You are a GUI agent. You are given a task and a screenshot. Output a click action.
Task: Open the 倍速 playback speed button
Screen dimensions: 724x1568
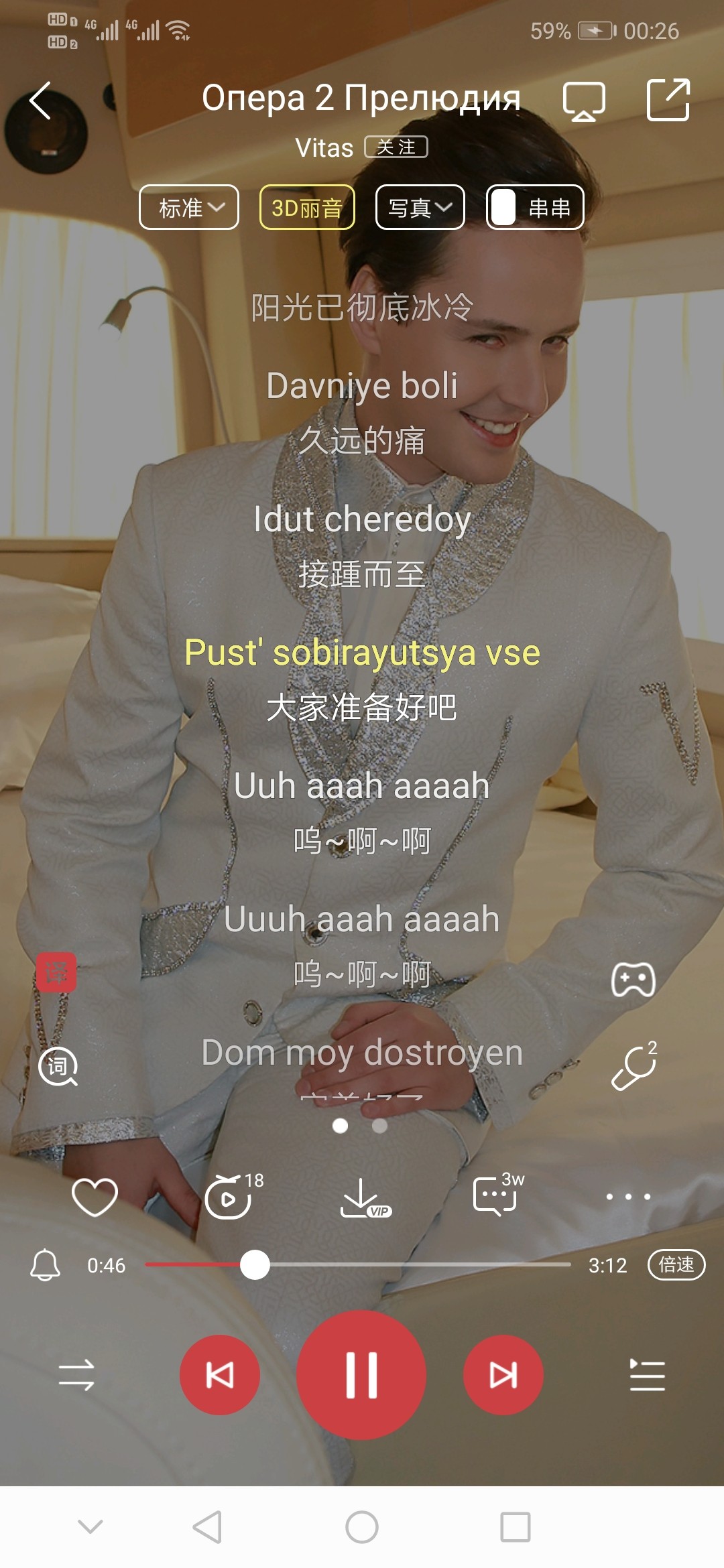676,1265
